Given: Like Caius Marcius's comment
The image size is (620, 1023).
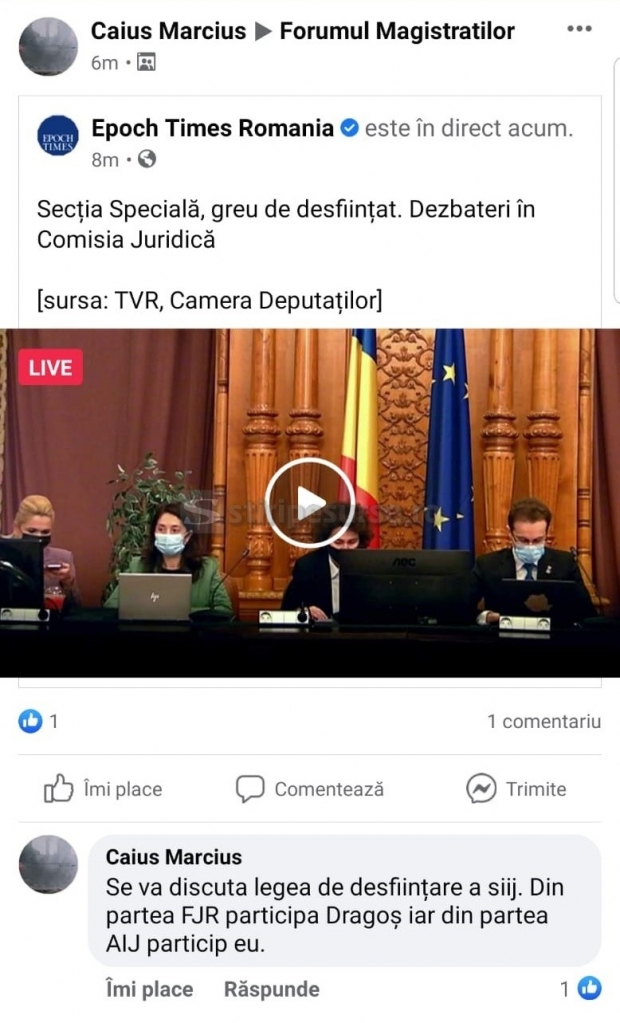Looking at the screenshot, I should (149, 989).
